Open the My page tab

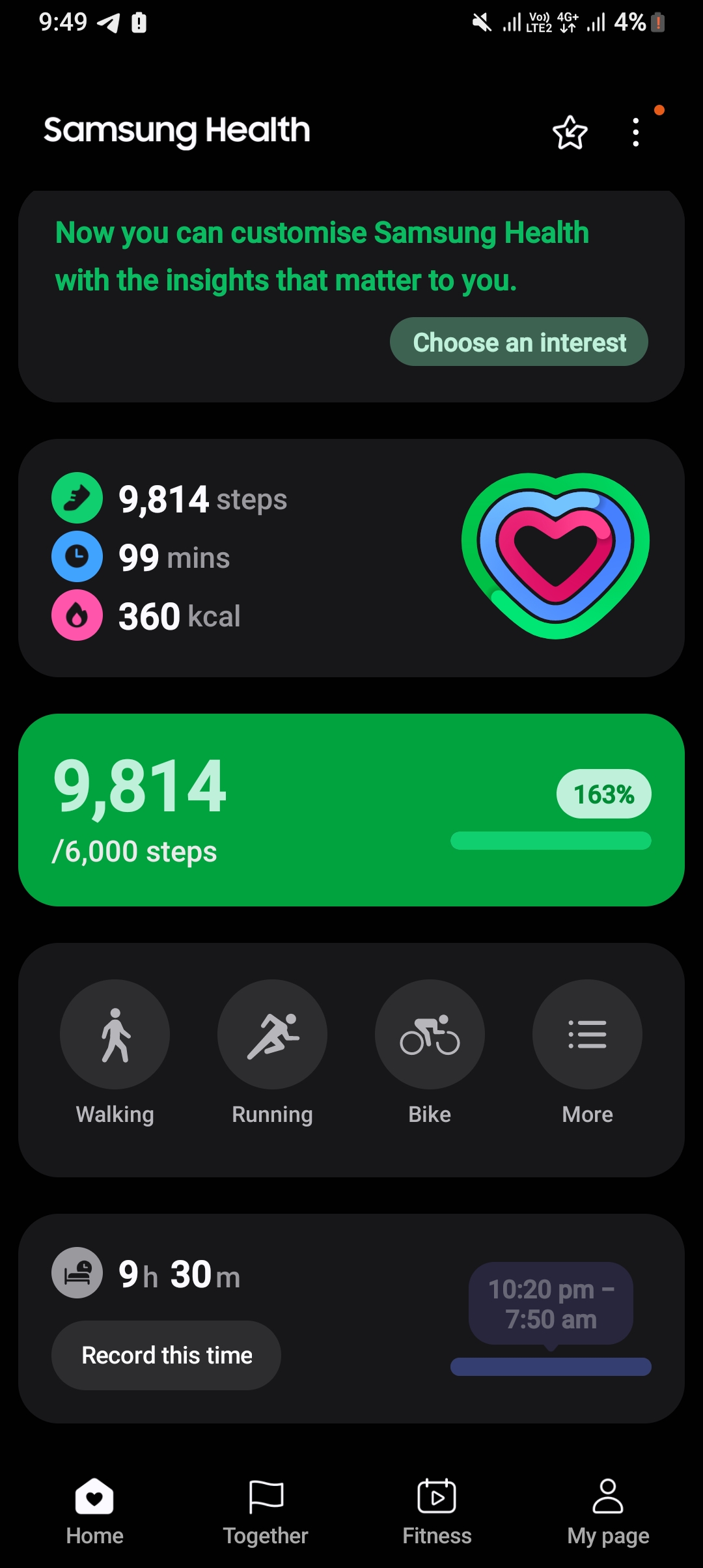tap(608, 1511)
